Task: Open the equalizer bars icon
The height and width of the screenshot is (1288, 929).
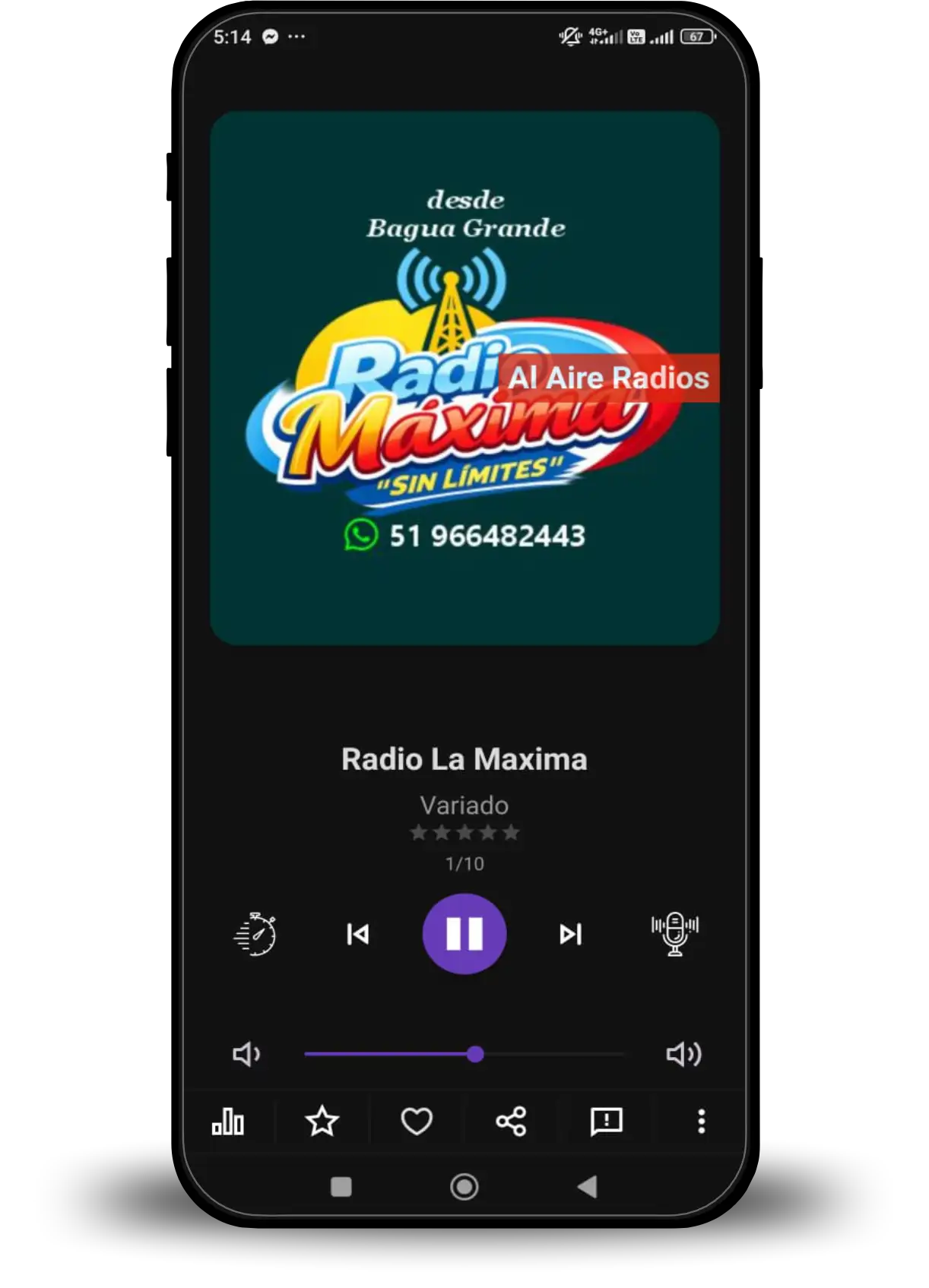Action: [228, 1122]
